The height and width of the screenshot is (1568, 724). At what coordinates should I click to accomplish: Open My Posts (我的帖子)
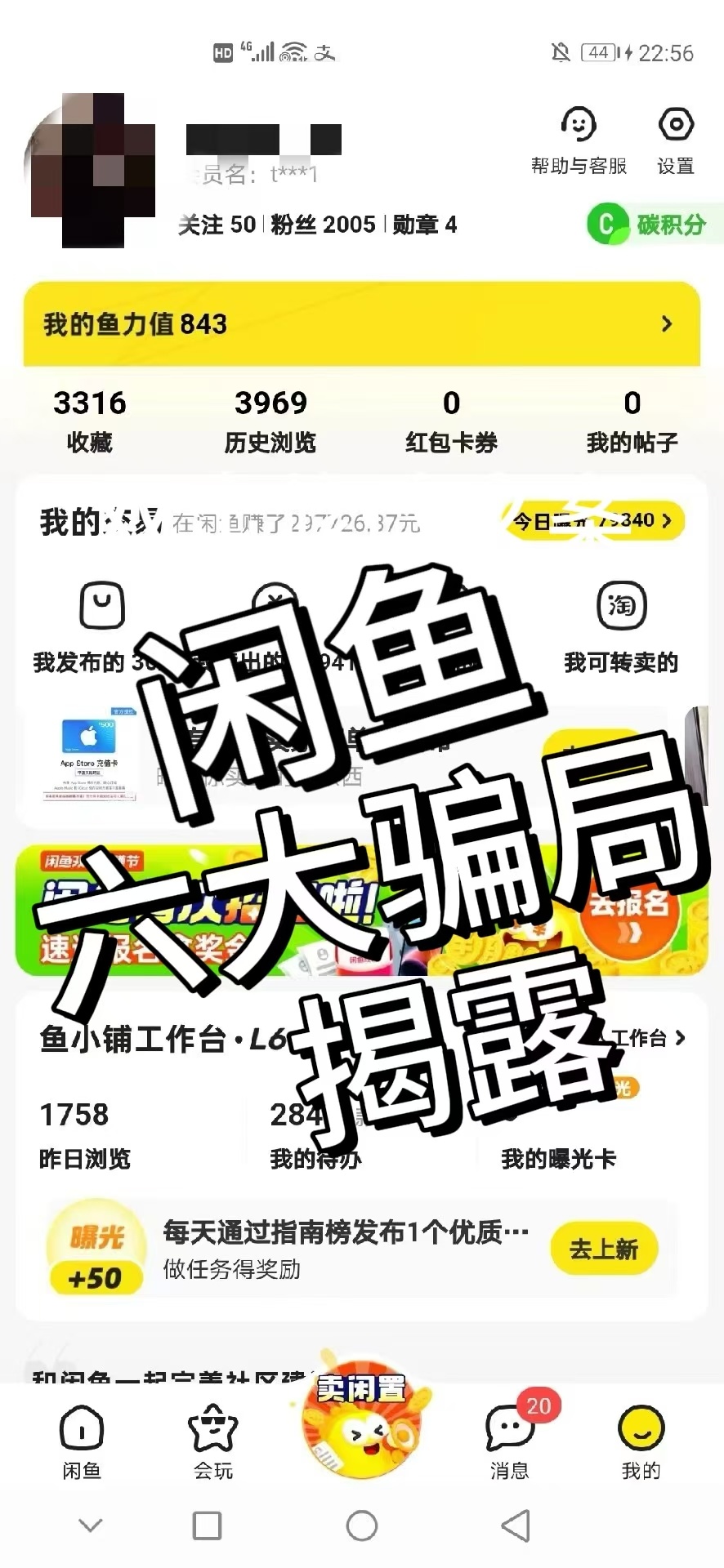pos(632,420)
